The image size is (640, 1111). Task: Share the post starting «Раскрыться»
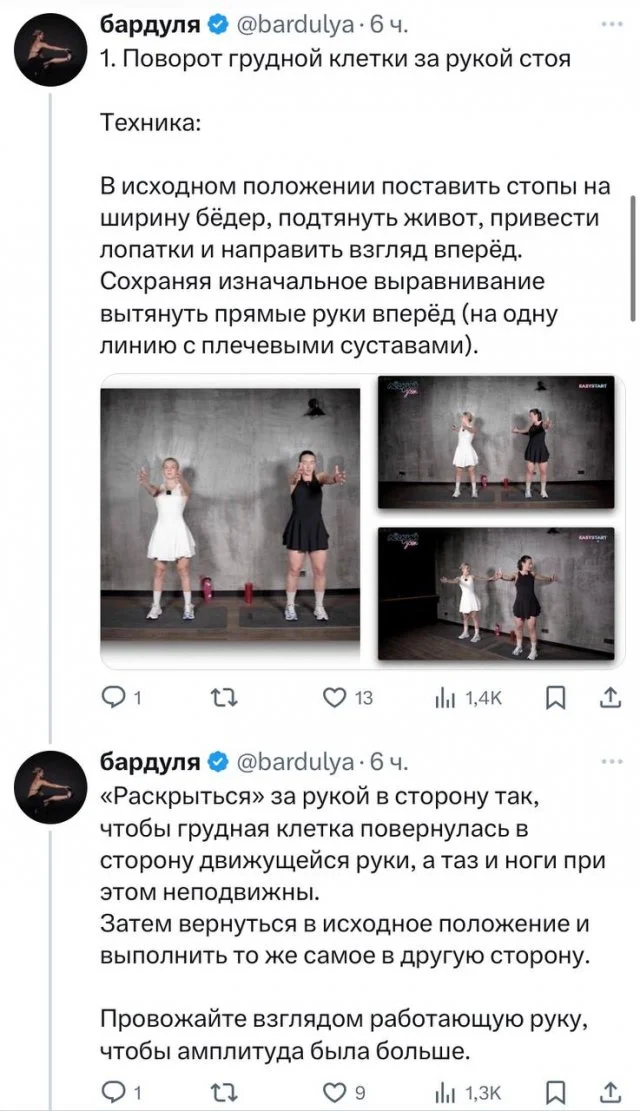609,1090
